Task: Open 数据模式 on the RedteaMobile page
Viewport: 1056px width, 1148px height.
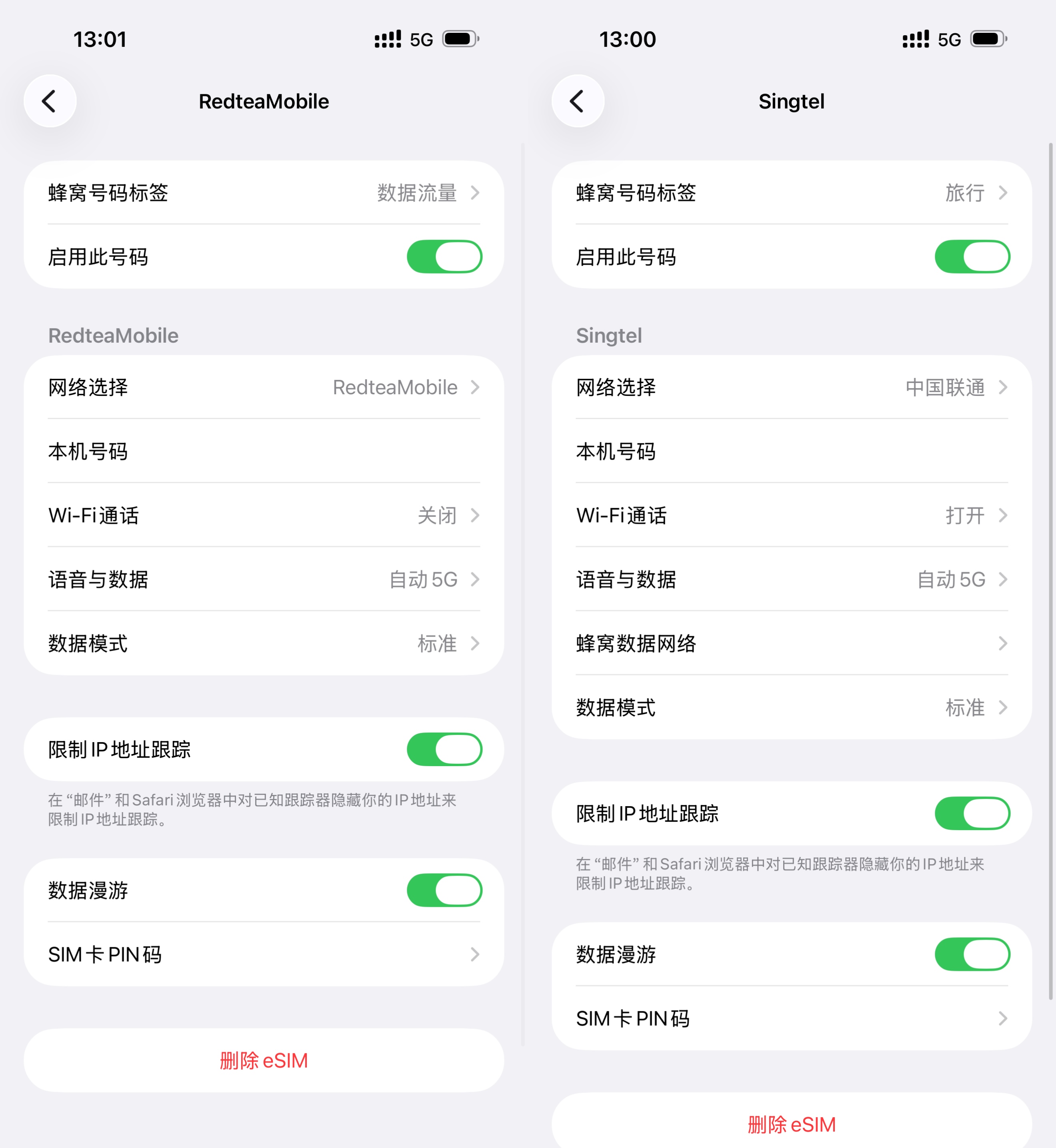Action: pyautogui.click(x=264, y=643)
